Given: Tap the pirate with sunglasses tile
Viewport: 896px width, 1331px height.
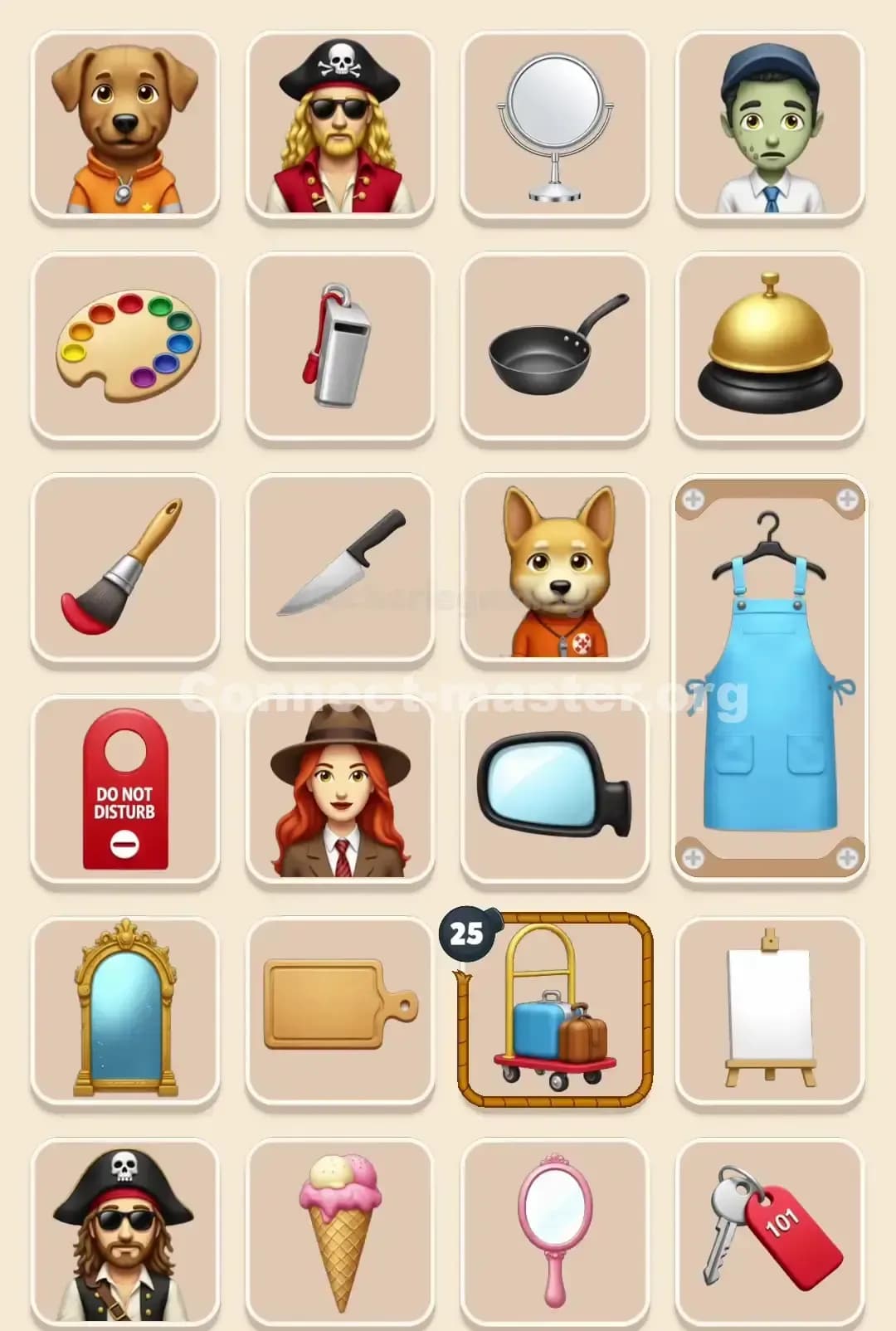Looking at the screenshot, I should 338,123.
